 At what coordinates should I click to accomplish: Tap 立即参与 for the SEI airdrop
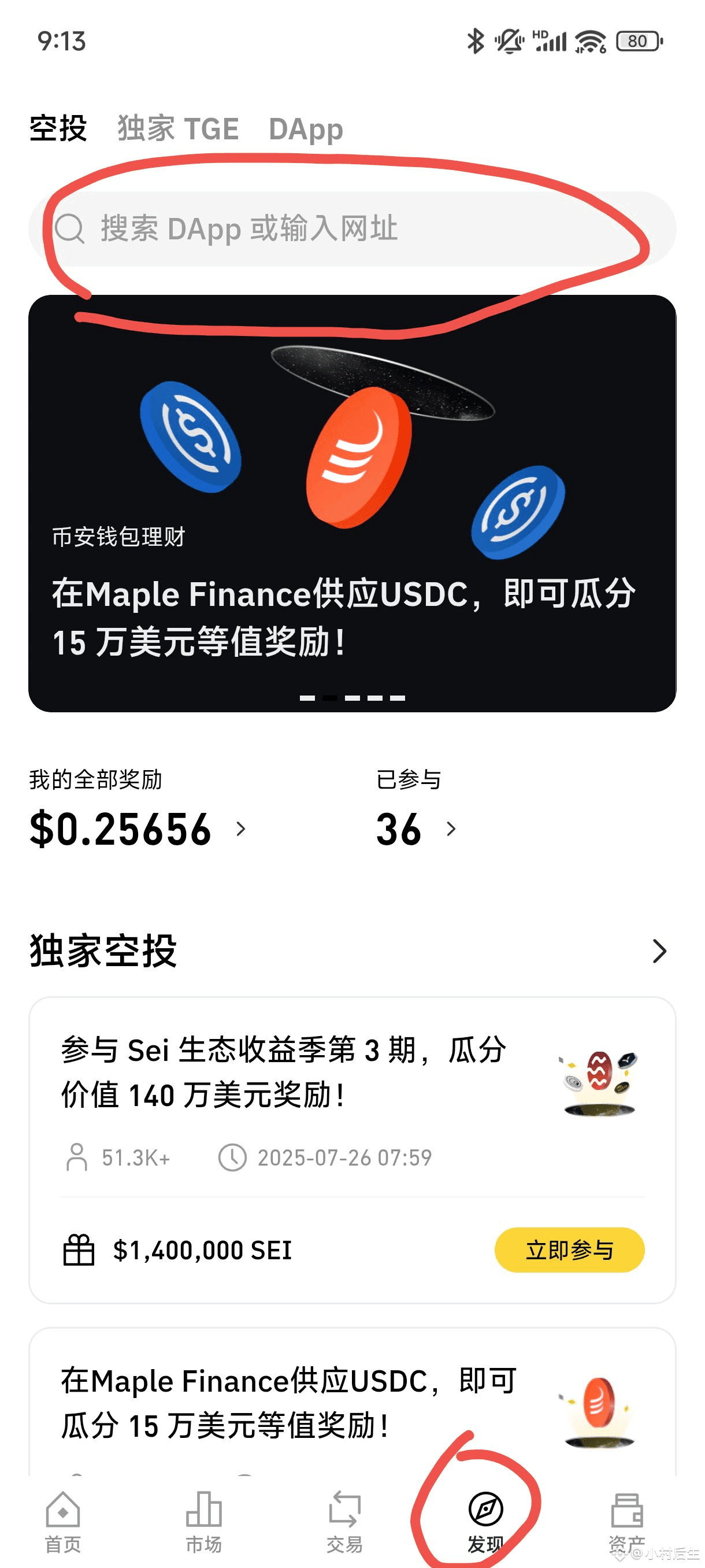pyautogui.click(x=569, y=1250)
